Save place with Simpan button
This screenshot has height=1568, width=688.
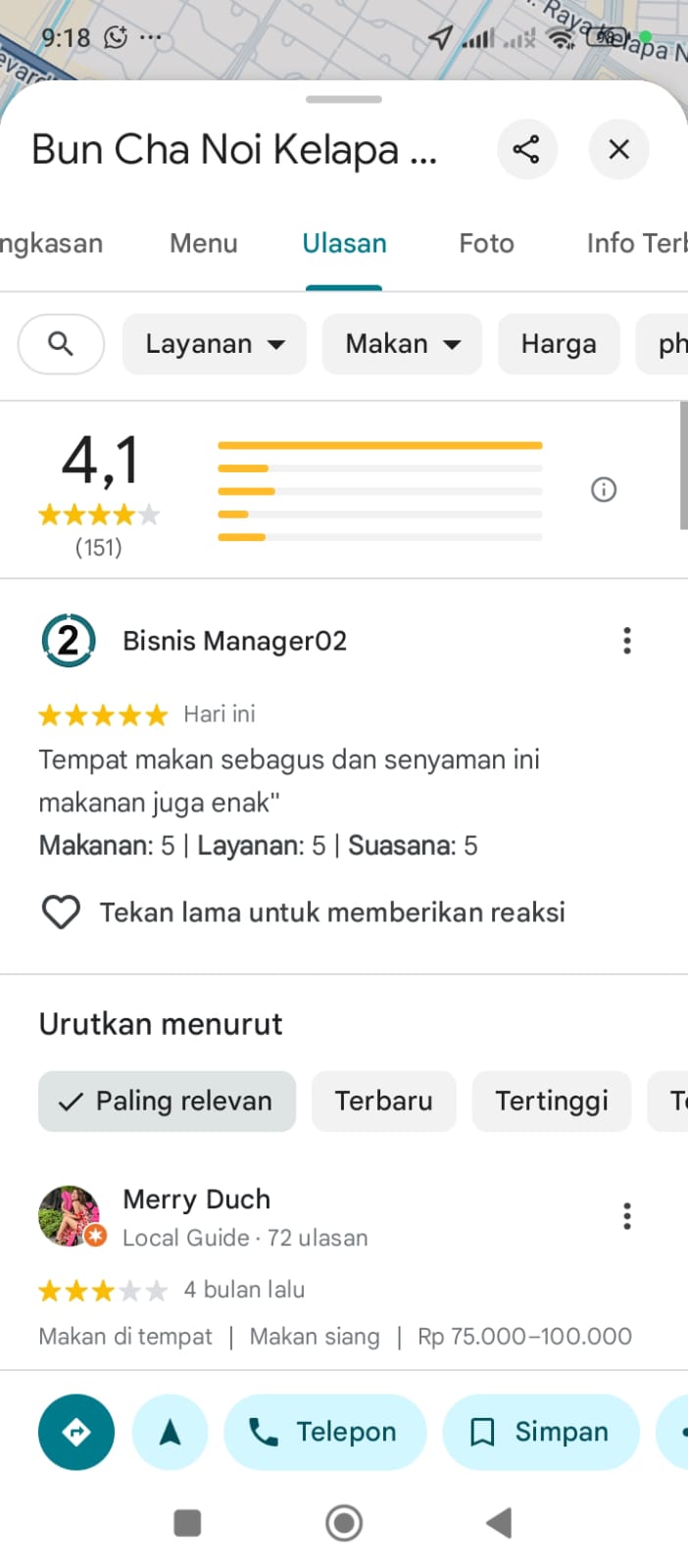click(x=541, y=1432)
